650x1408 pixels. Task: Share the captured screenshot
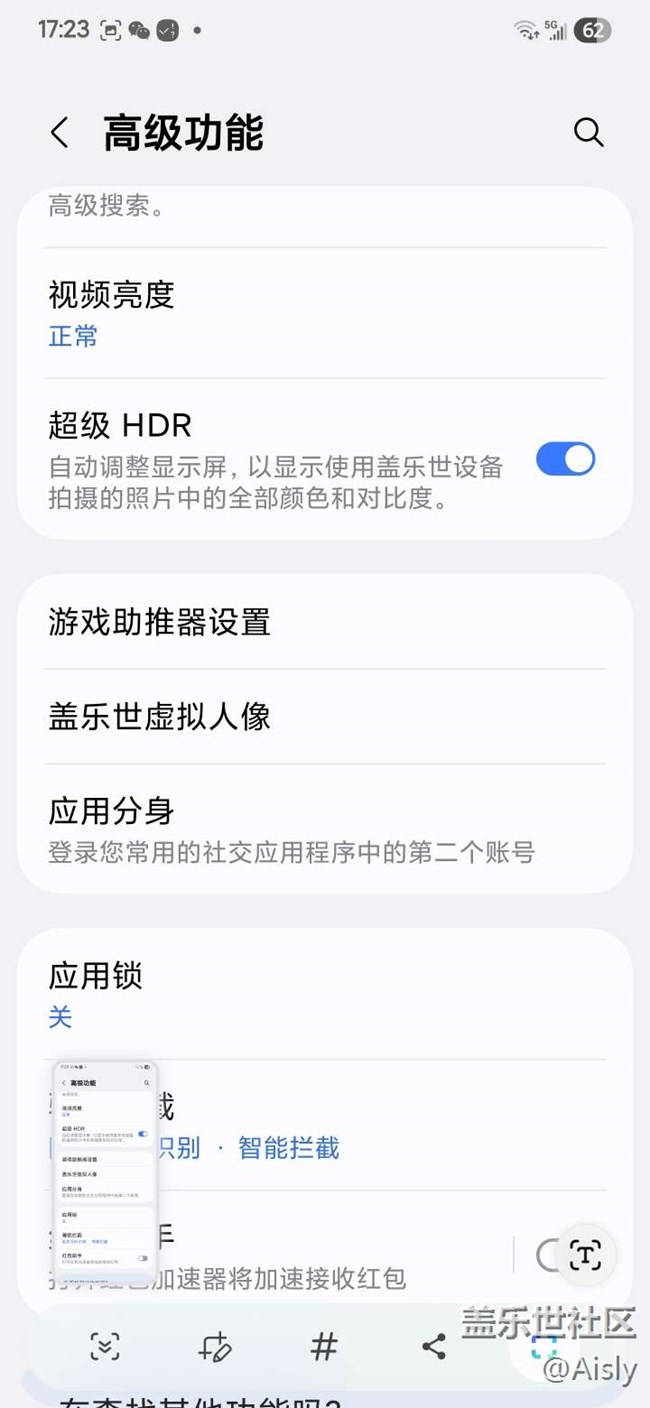point(434,1347)
